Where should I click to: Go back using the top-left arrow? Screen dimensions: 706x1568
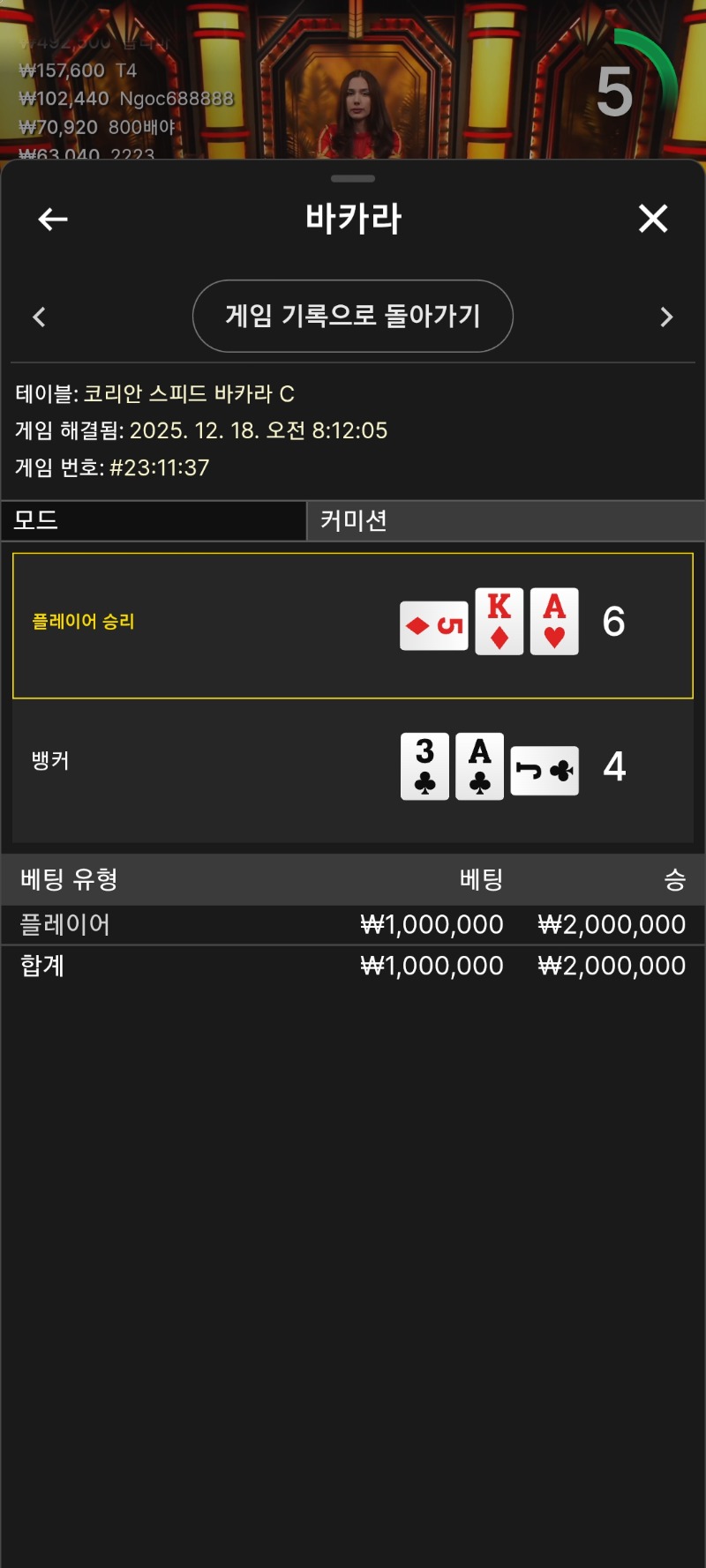pos(53,219)
